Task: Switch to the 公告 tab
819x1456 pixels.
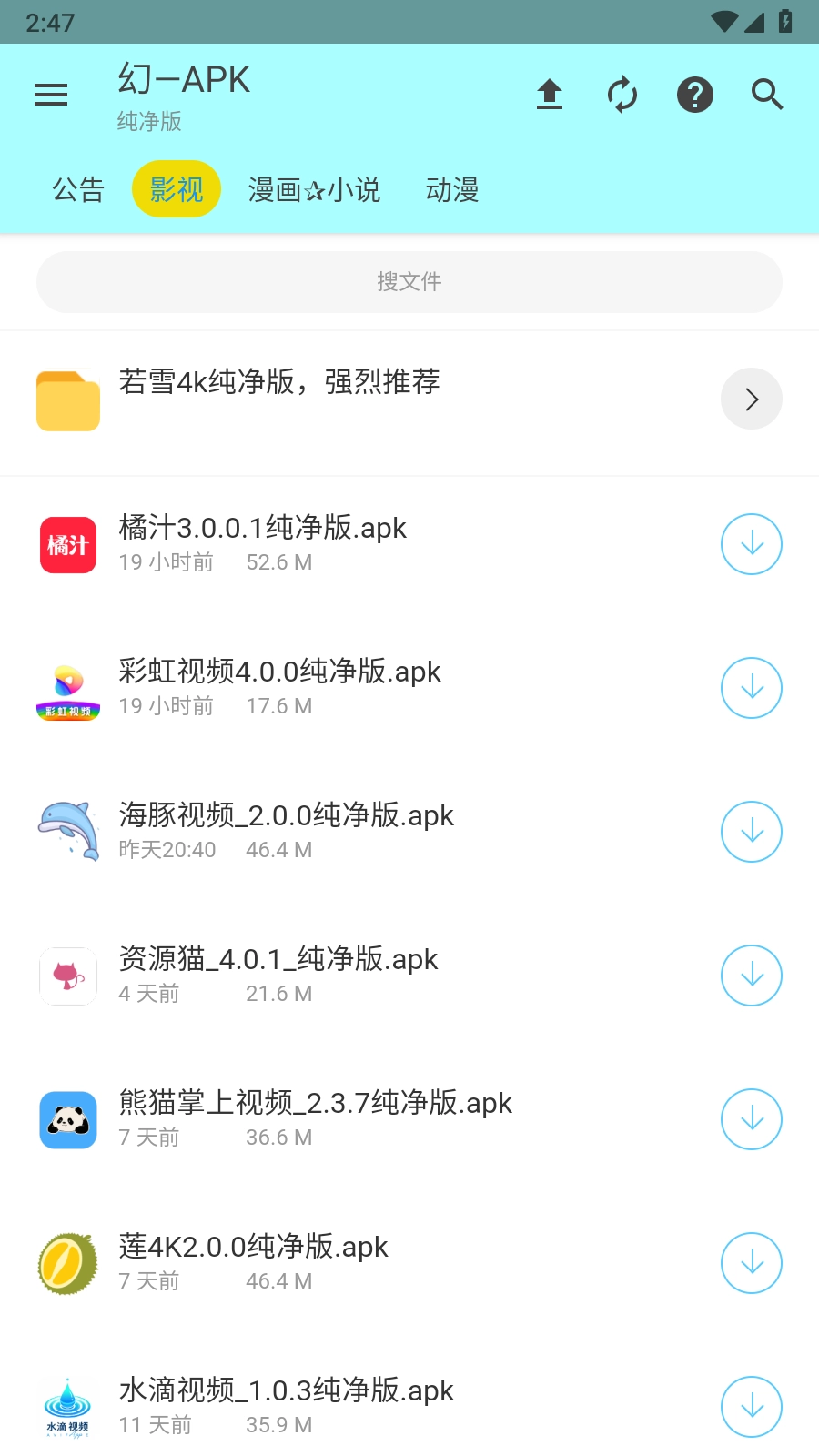Action: 78,189
